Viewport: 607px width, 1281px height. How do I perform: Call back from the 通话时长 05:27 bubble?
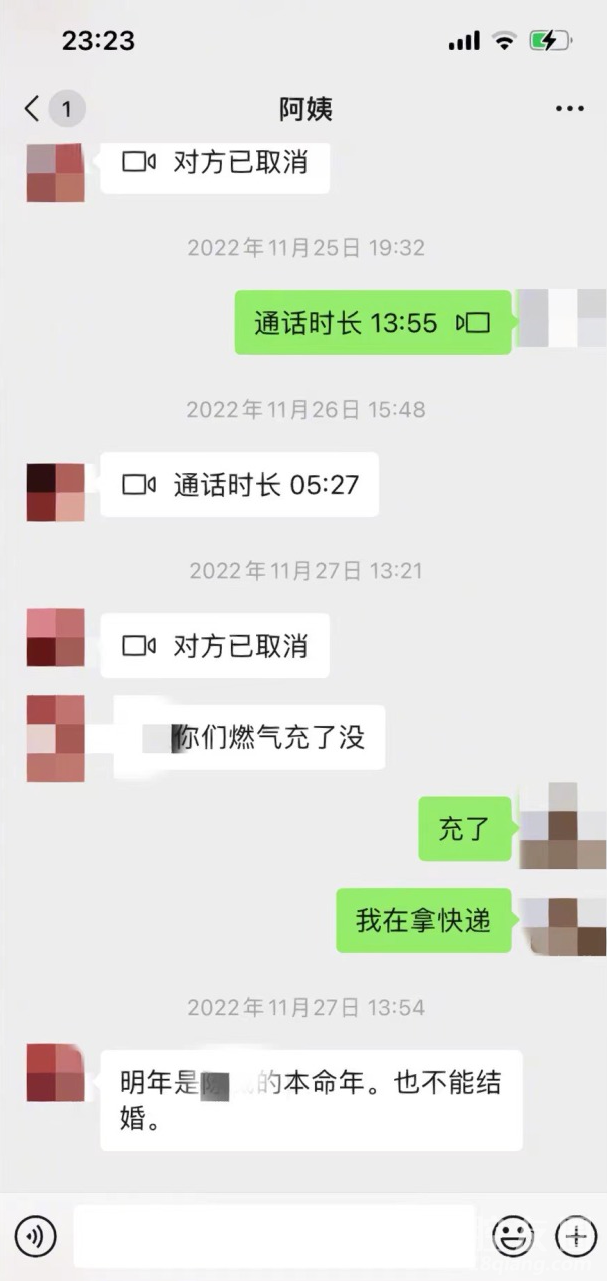point(239,485)
